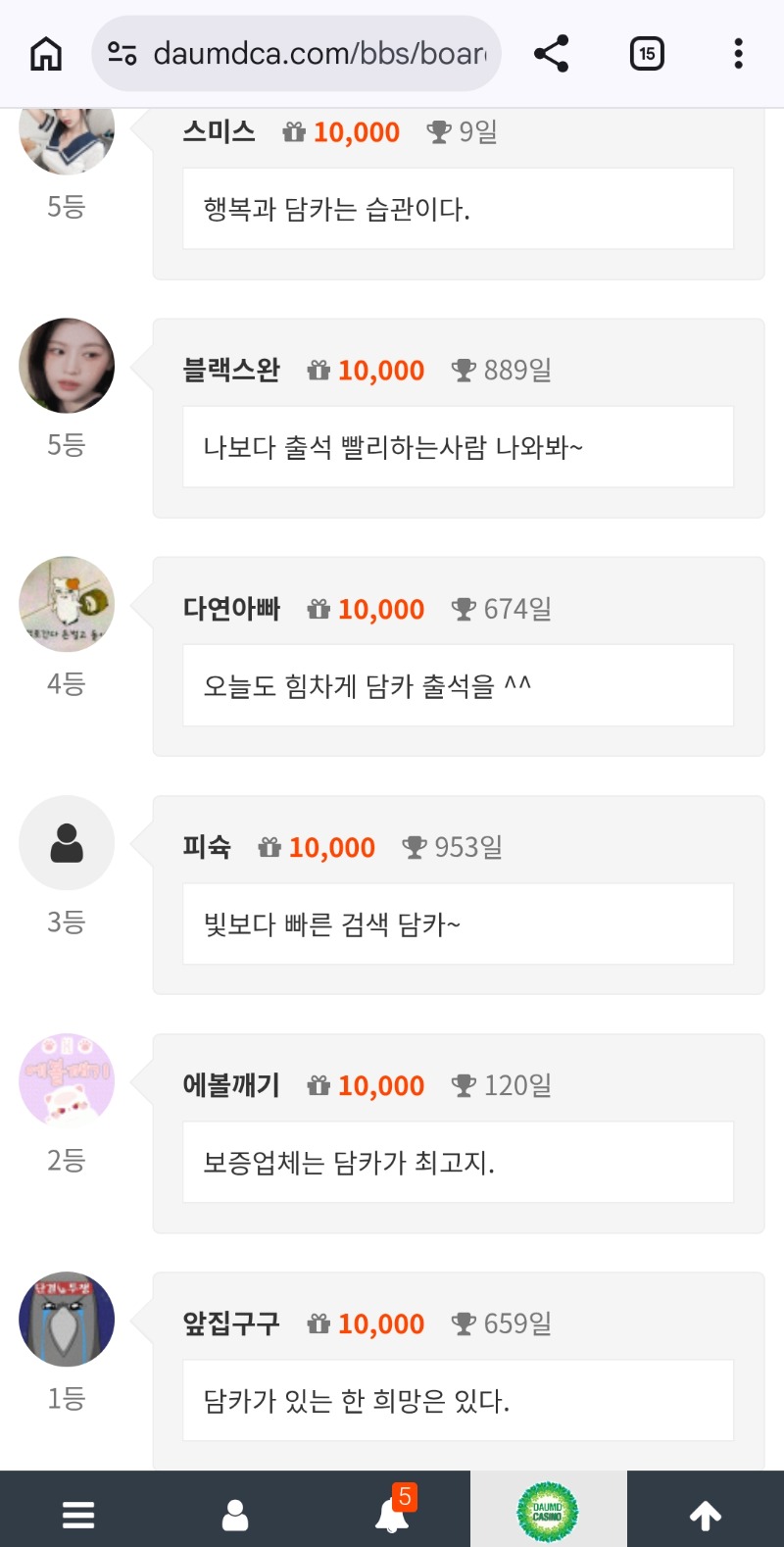Open 블랙스완's profile picture
784x1547 pixels.
tap(67, 366)
